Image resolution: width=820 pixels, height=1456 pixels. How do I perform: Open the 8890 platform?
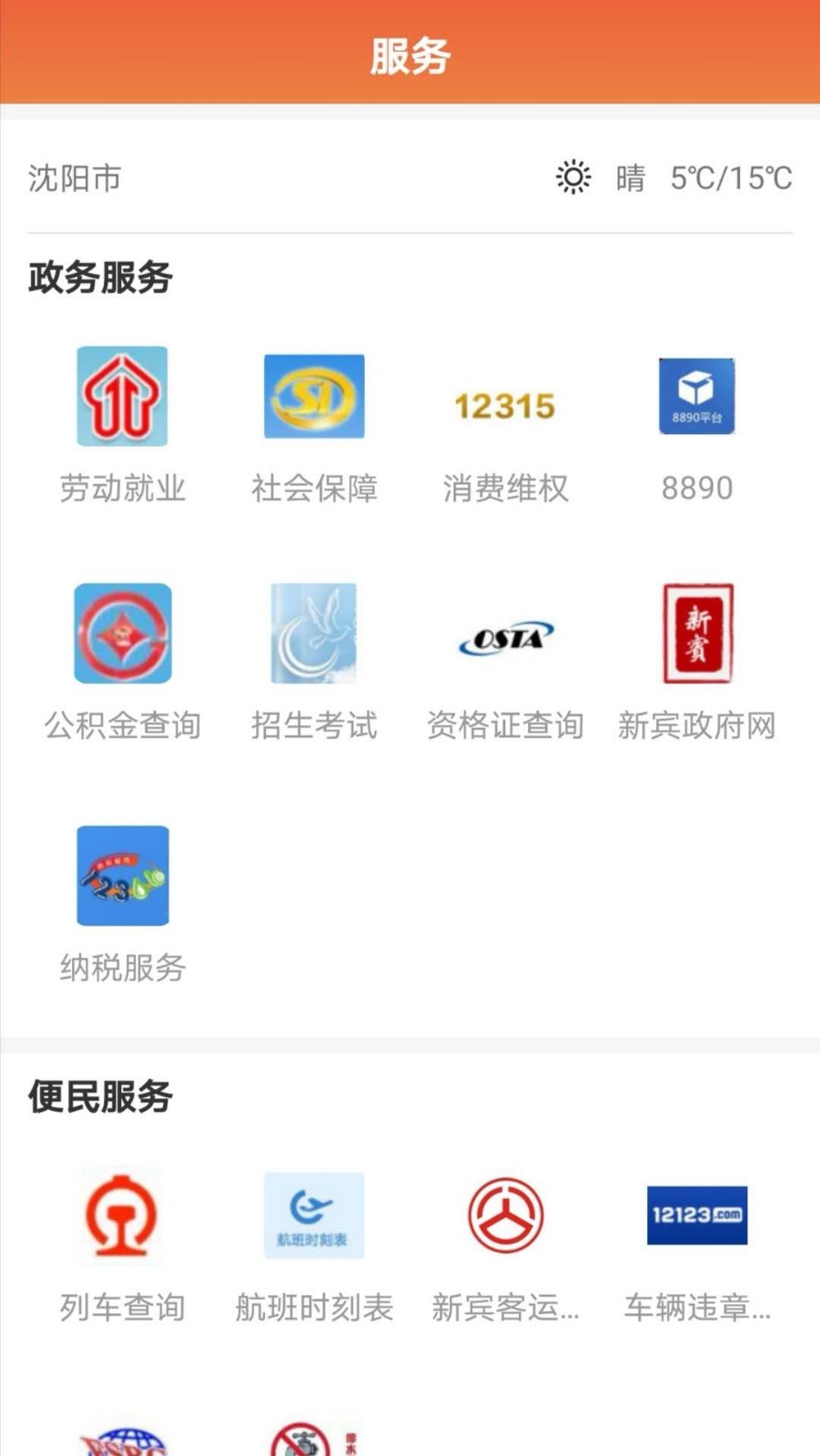click(x=697, y=425)
